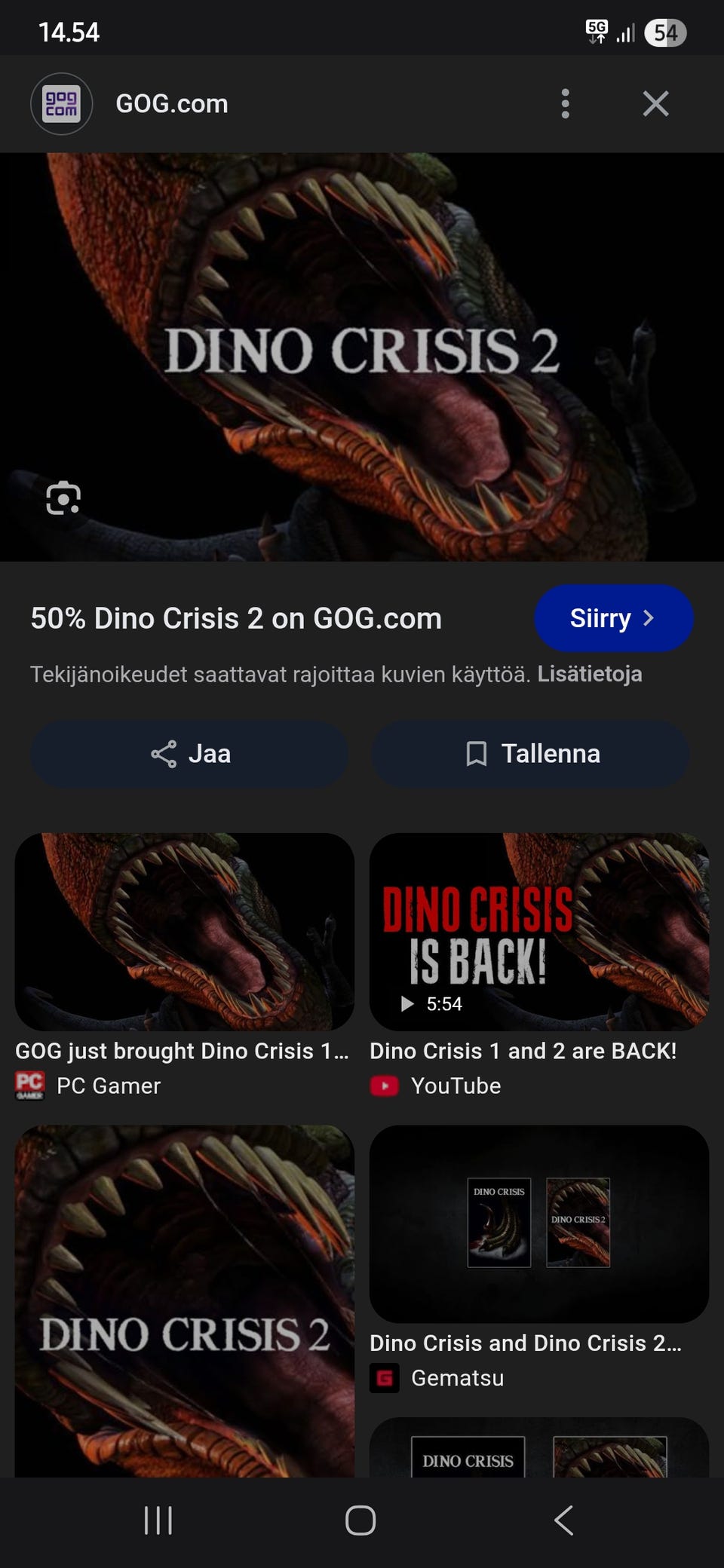Tap the share icon next to Jaa
This screenshot has height=1568, width=724.
point(164,753)
